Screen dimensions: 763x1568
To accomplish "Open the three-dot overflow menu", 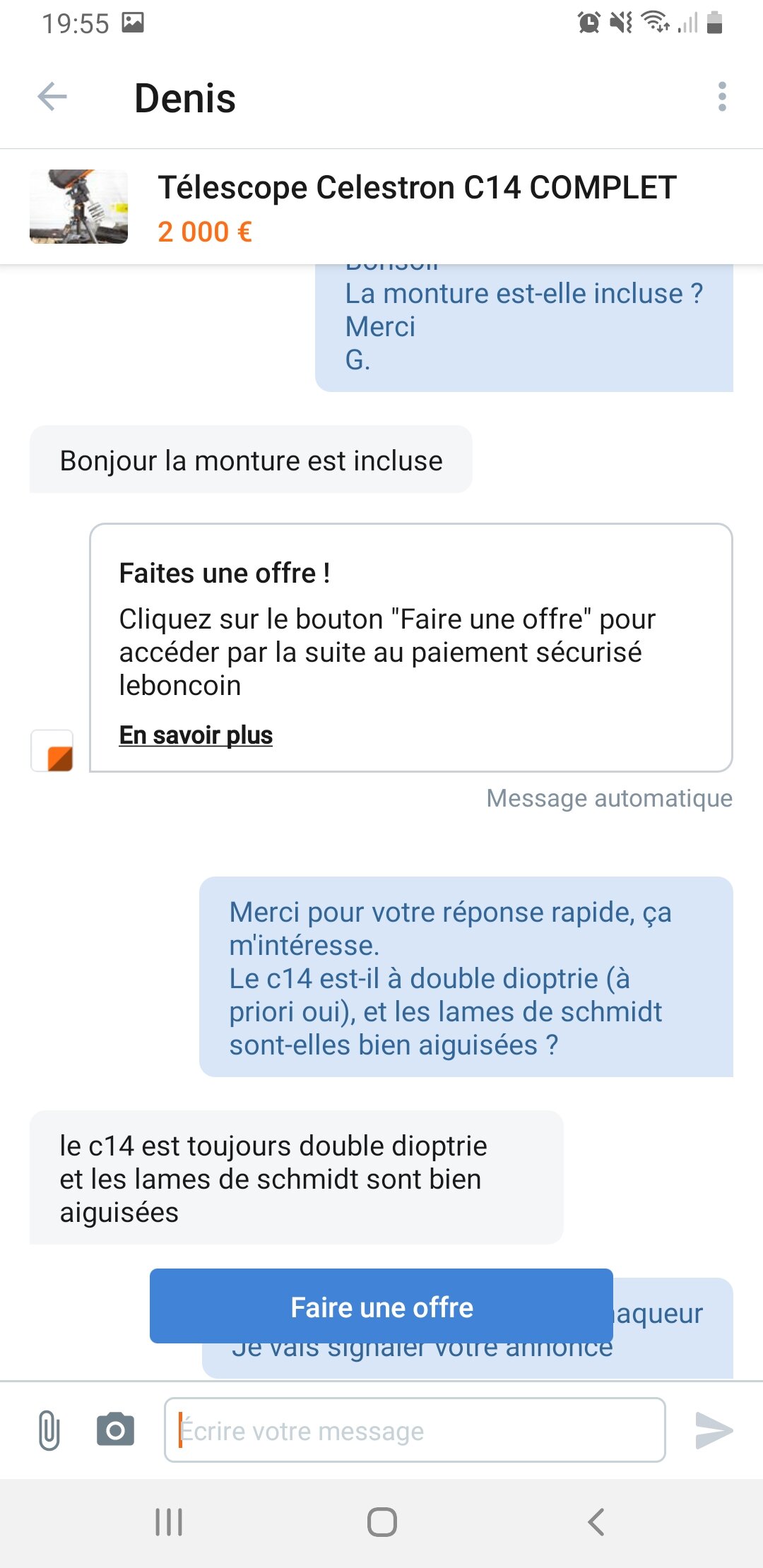I will (x=721, y=97).
